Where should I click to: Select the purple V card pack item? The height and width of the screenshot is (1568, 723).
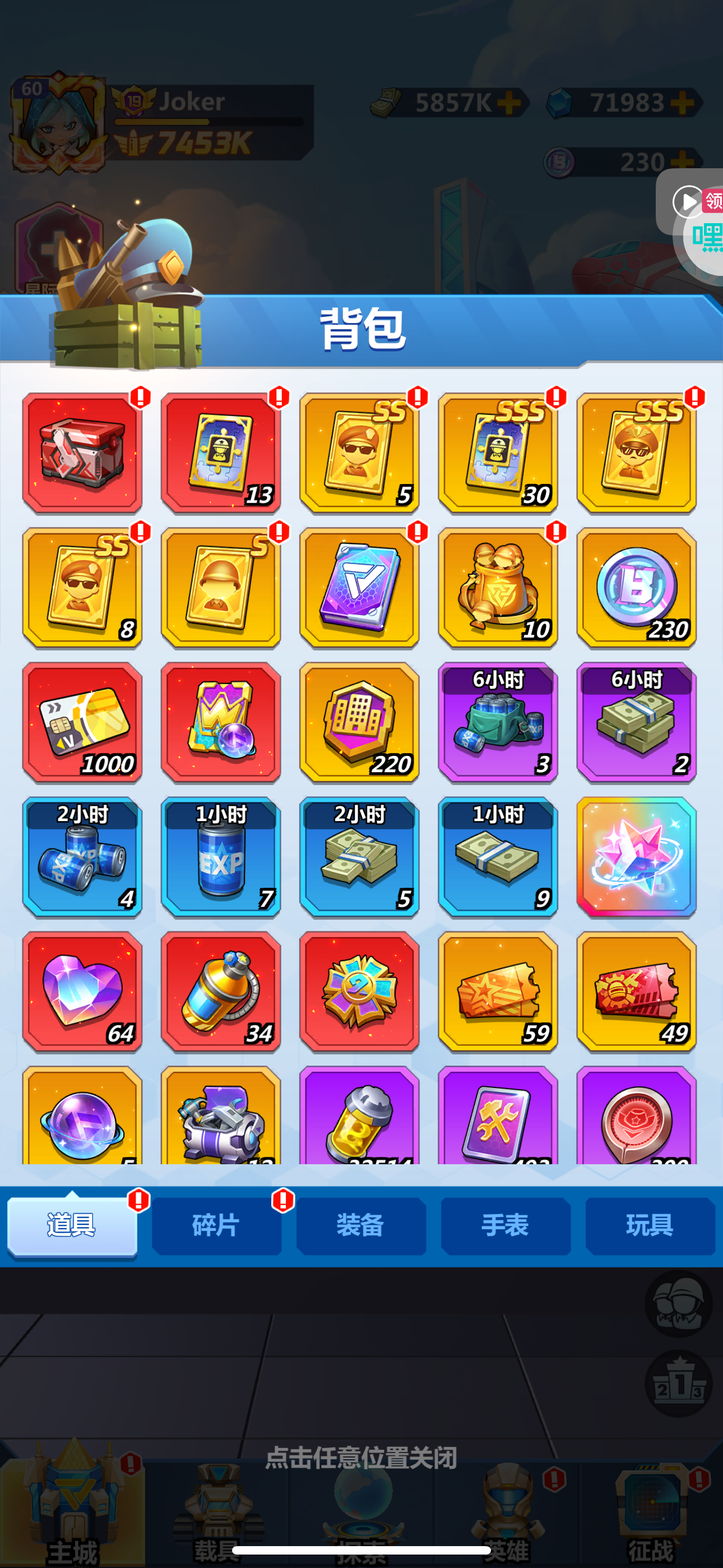point(359,587)
